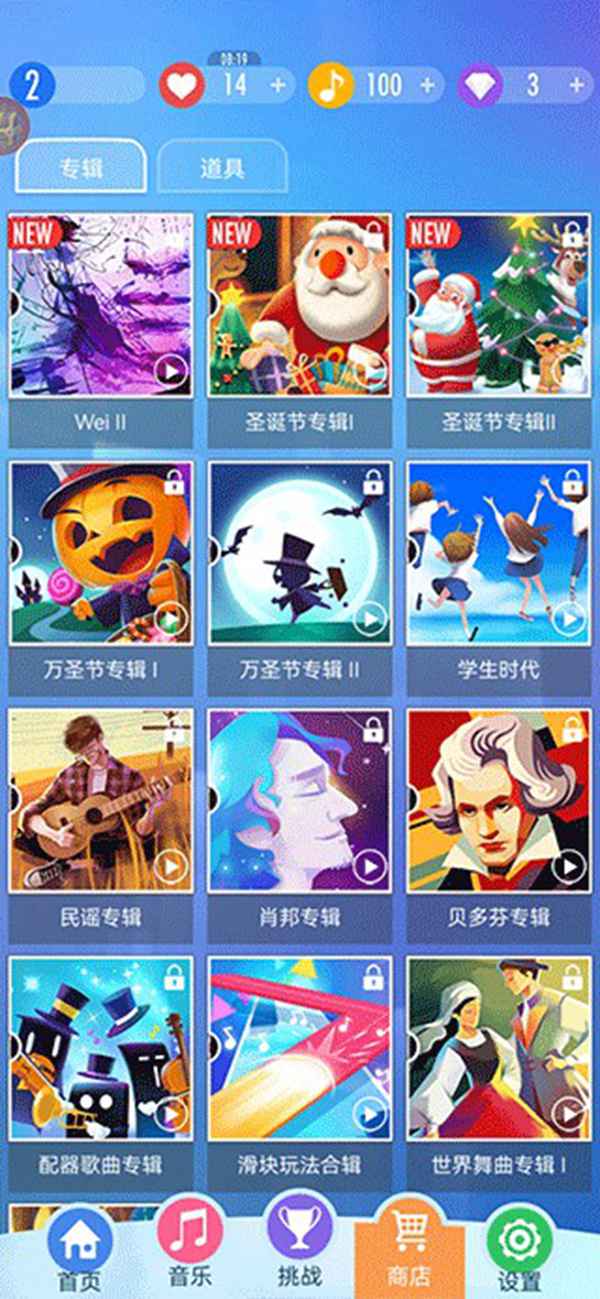The width and height of the screenshot is (600, 1299).
Task: Open the 配器歌曲专辑 album
Action: [x=100, y=1048]
